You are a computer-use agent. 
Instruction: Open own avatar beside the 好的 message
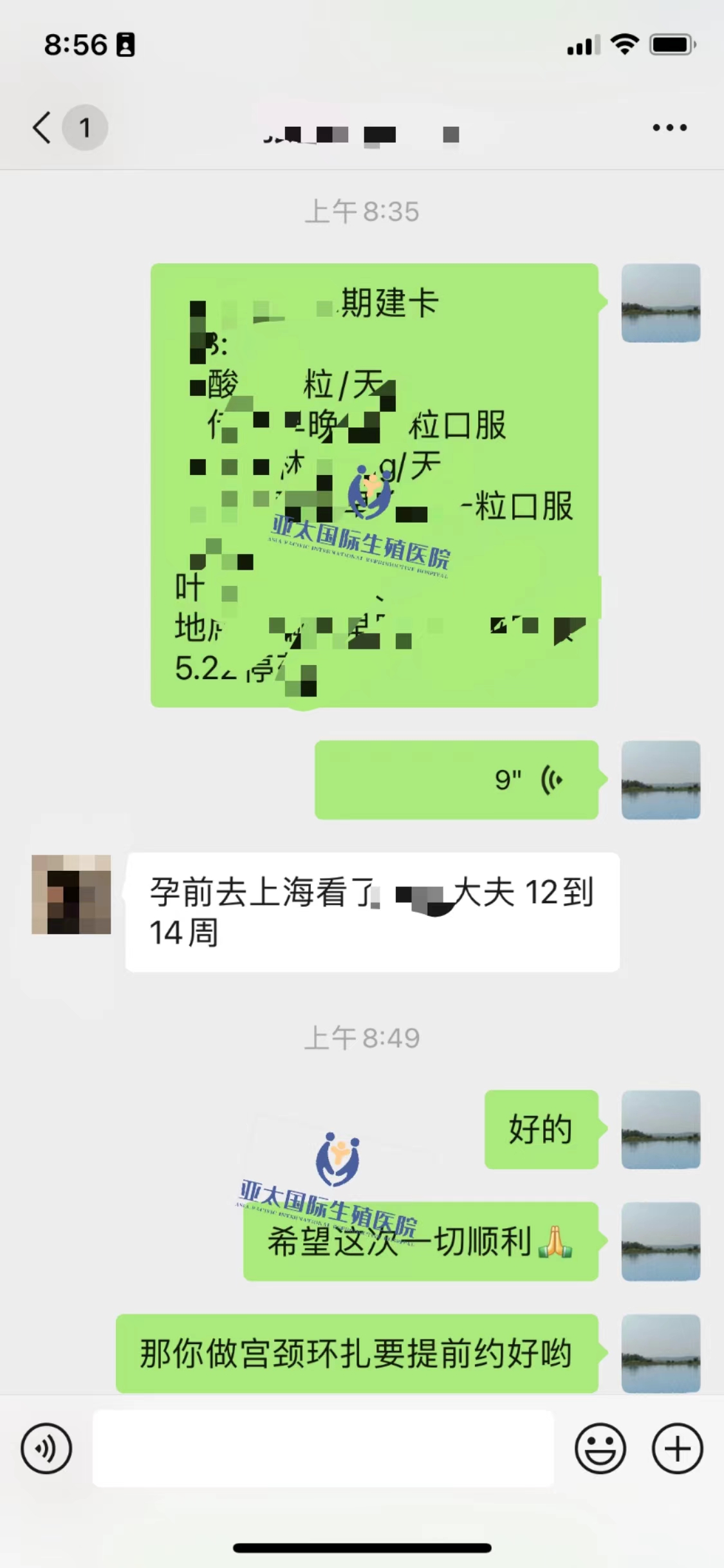click(x=660, y=1129)
